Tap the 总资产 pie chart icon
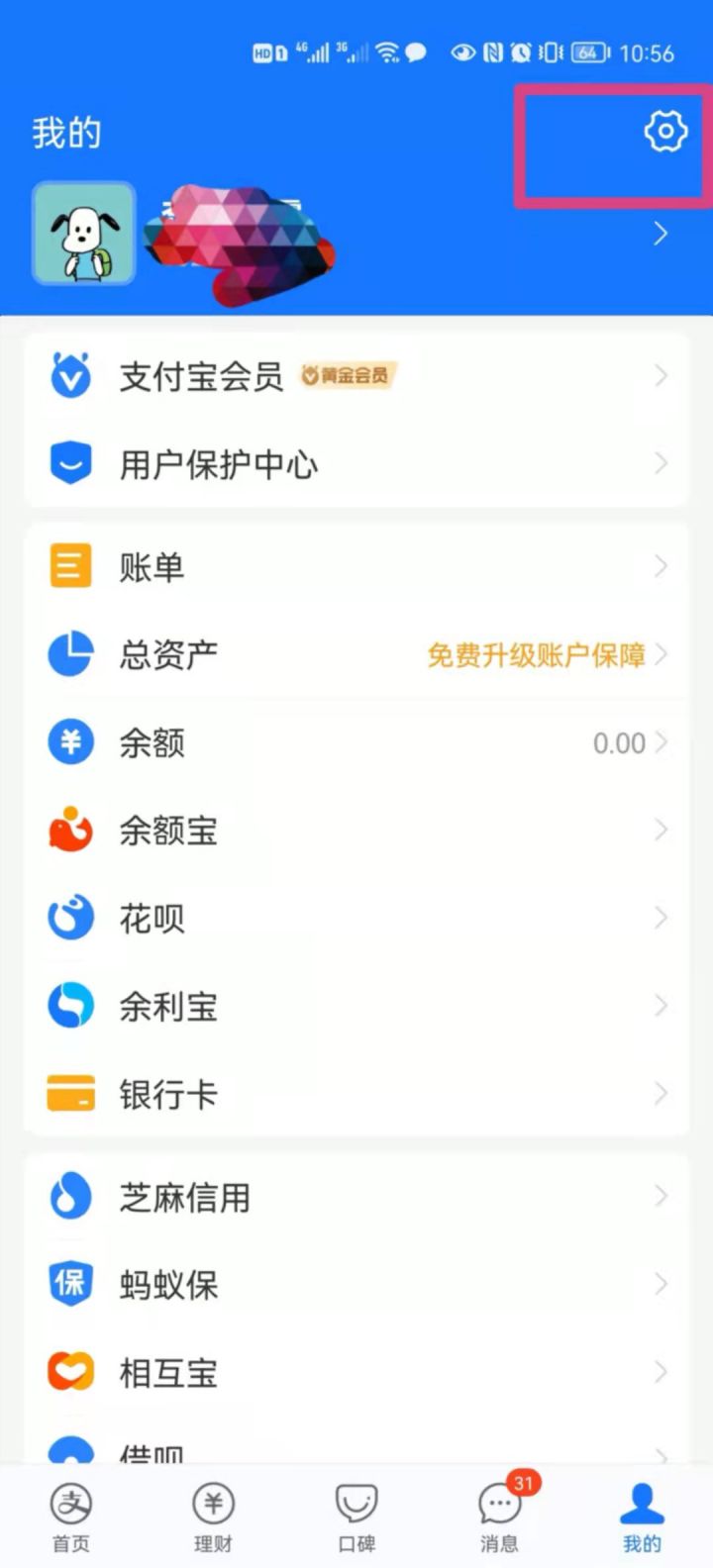This screenshot has width=713, height=1568. pyautogui.click(x=69, y=653)
